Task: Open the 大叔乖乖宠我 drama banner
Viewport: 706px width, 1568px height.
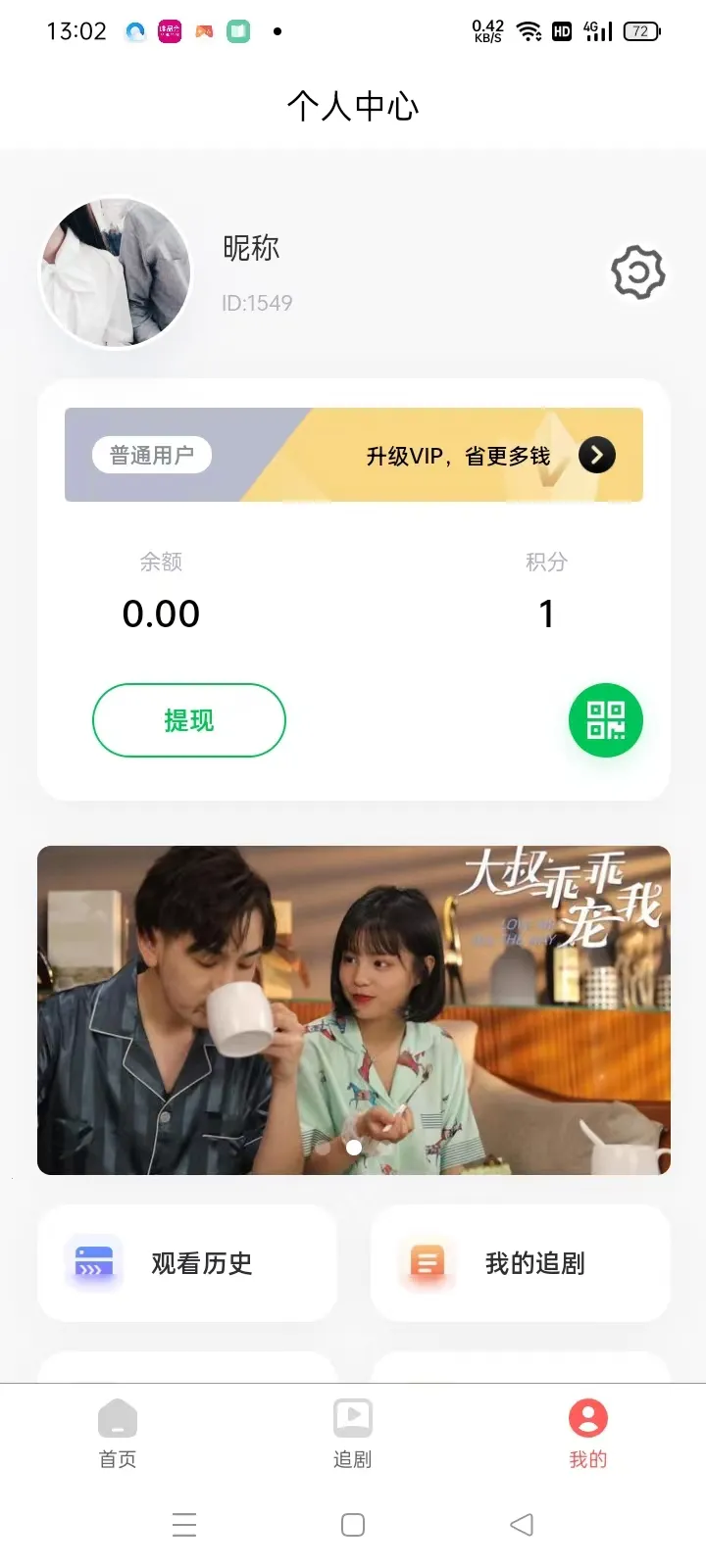Action: [353, 1009]
